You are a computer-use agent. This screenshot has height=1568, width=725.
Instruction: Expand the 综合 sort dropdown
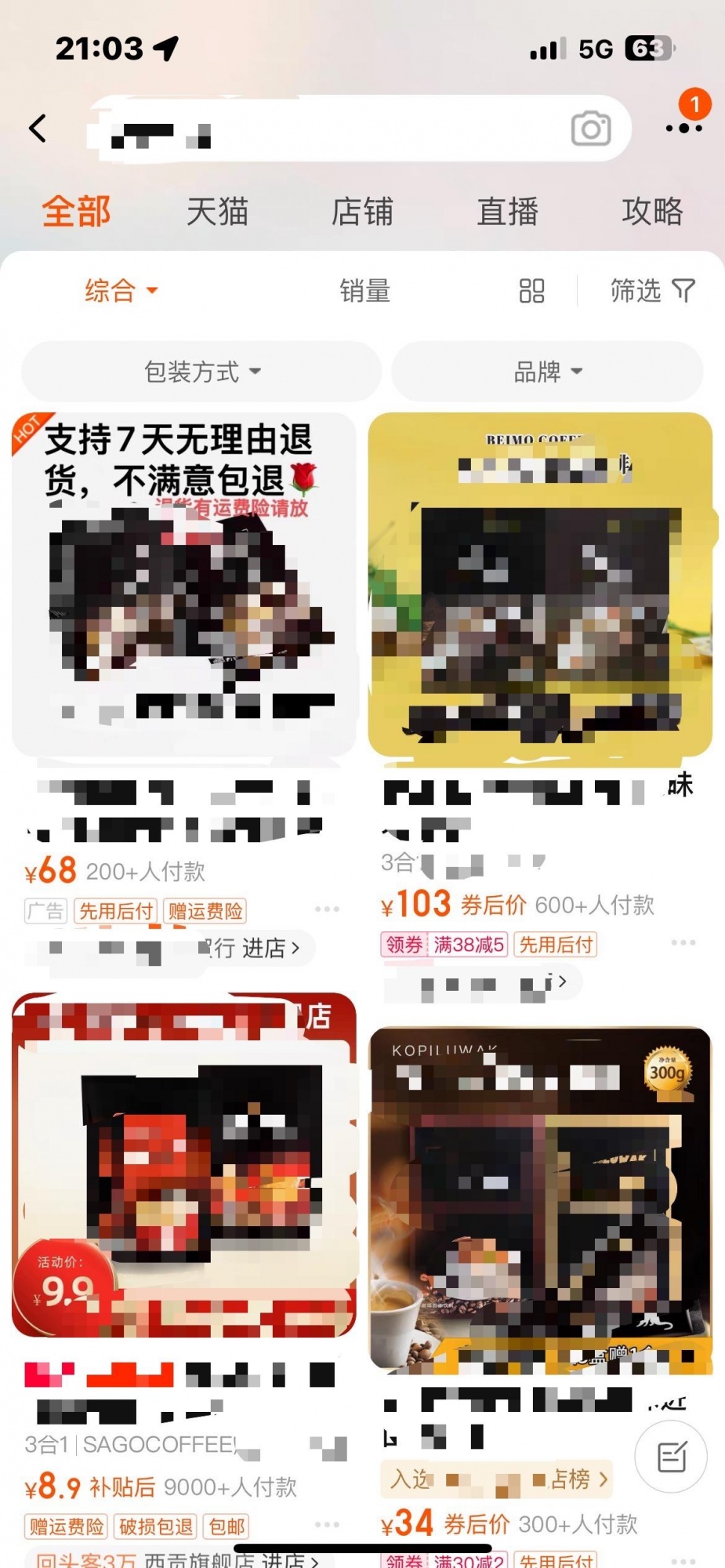tap(121, 291)
